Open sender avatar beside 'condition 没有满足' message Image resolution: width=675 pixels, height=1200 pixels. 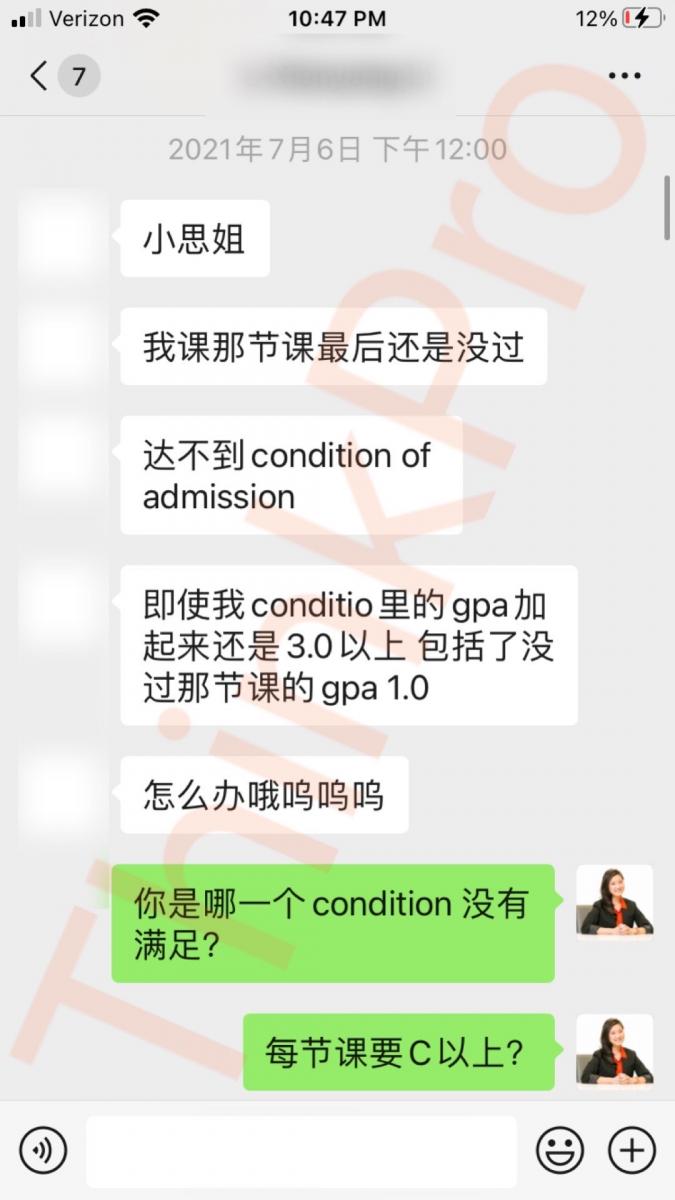[x=614, y=902]
